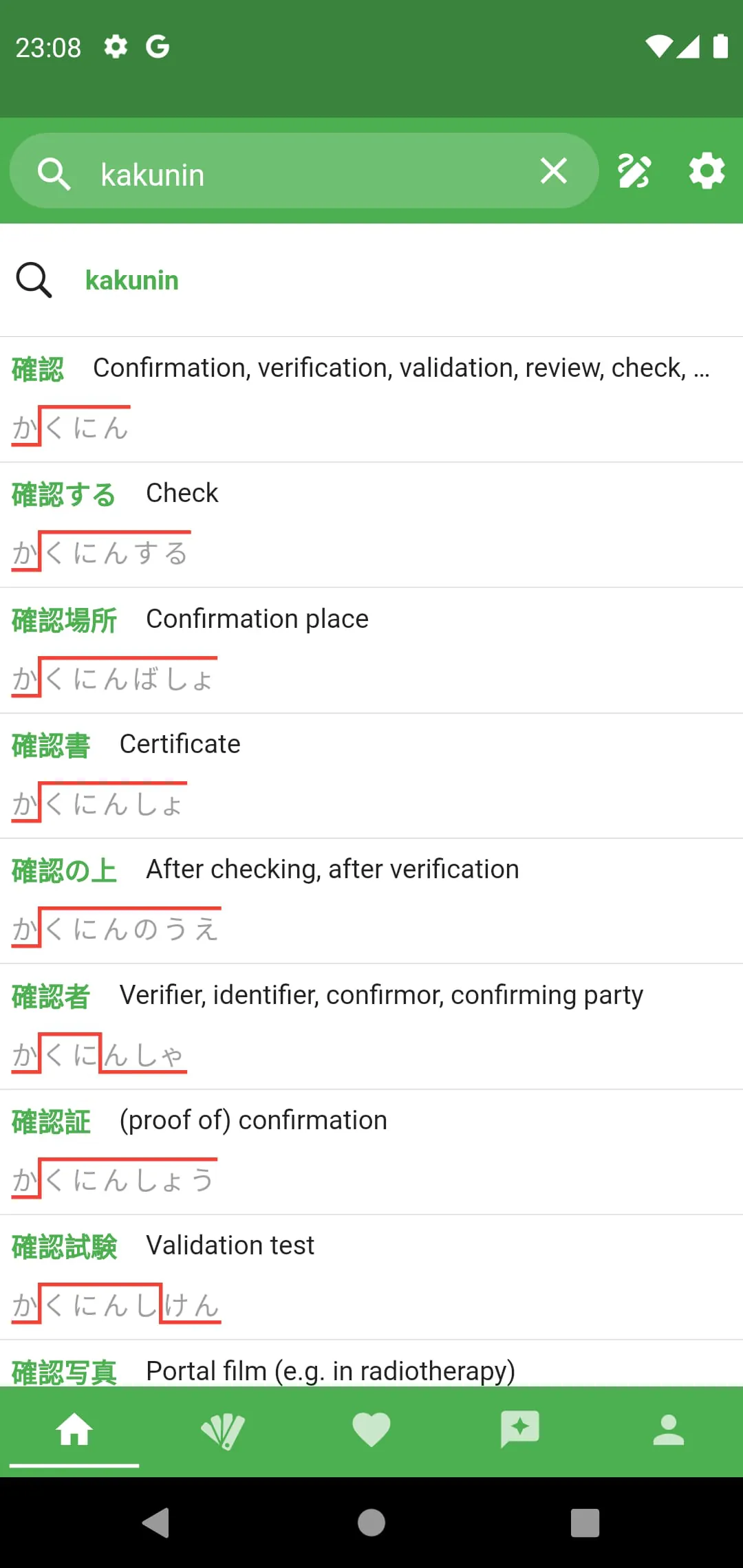Open the Verifier, identifier entry
This screenshot has height=1568, width=743.
(371, 1025)
